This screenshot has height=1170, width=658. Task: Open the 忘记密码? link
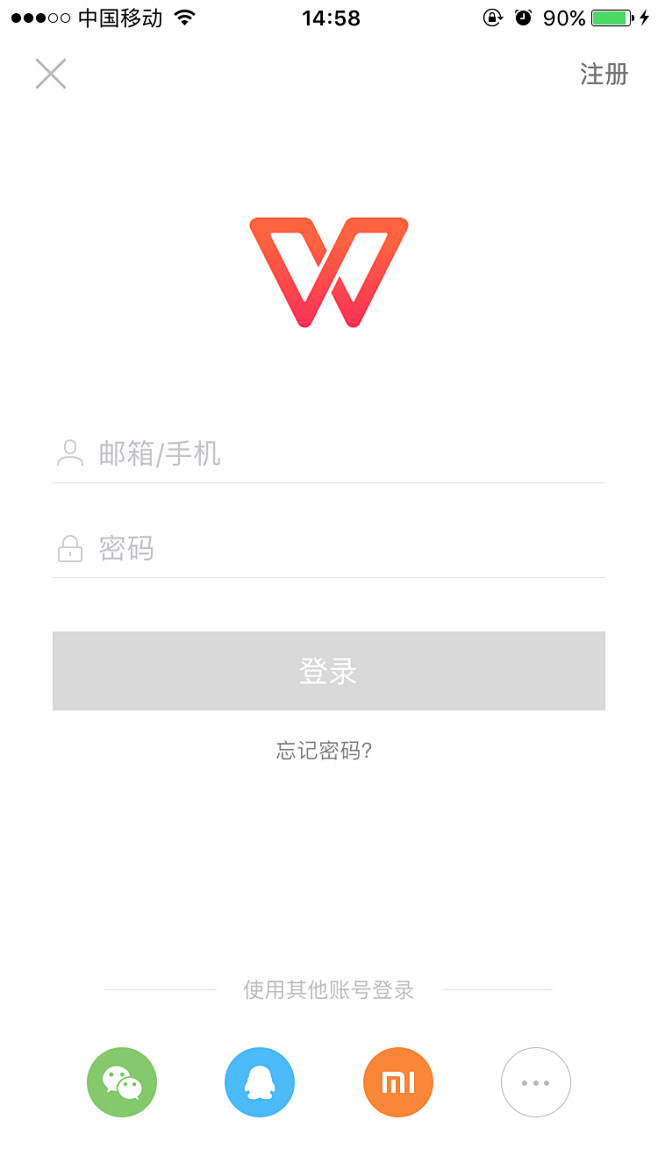[324, 751]
